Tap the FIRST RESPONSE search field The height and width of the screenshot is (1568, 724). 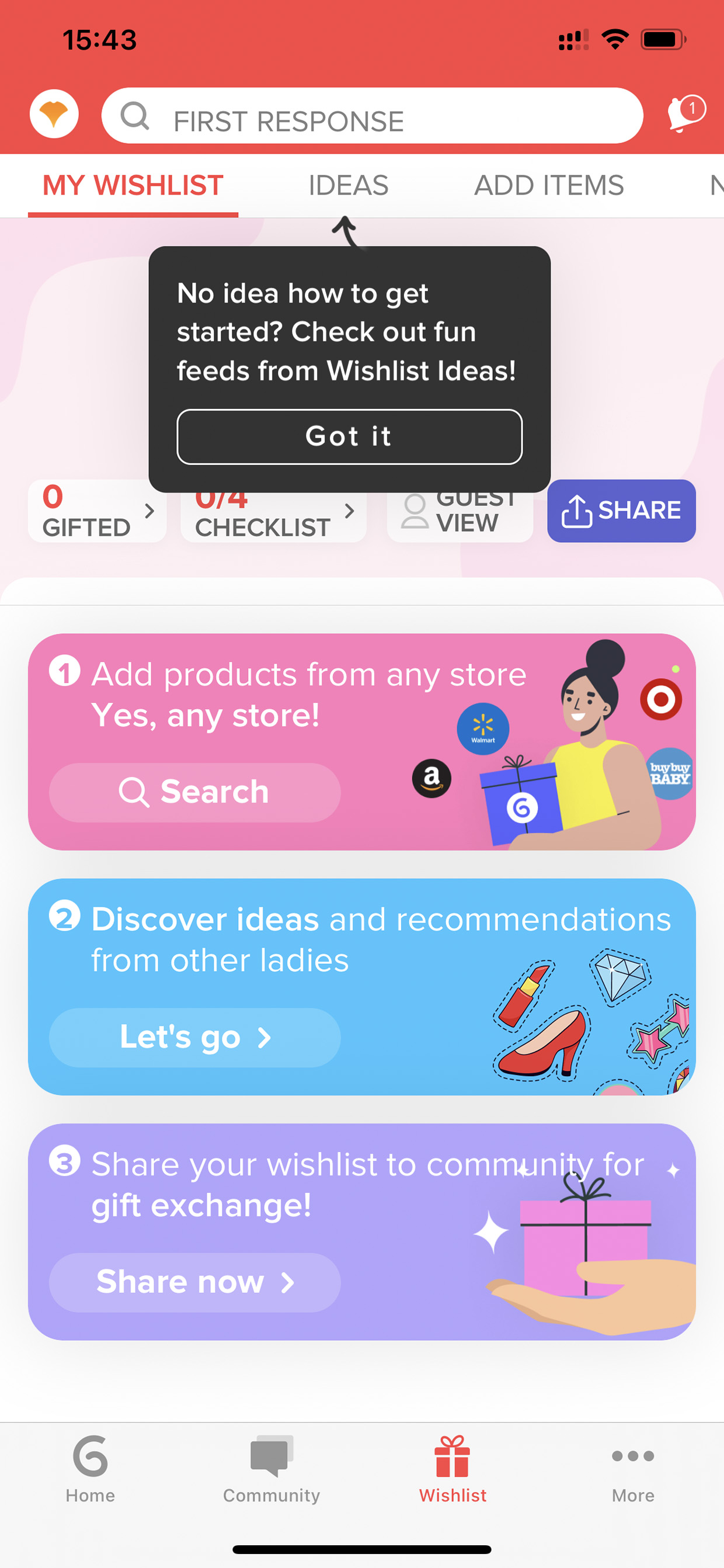372,116
